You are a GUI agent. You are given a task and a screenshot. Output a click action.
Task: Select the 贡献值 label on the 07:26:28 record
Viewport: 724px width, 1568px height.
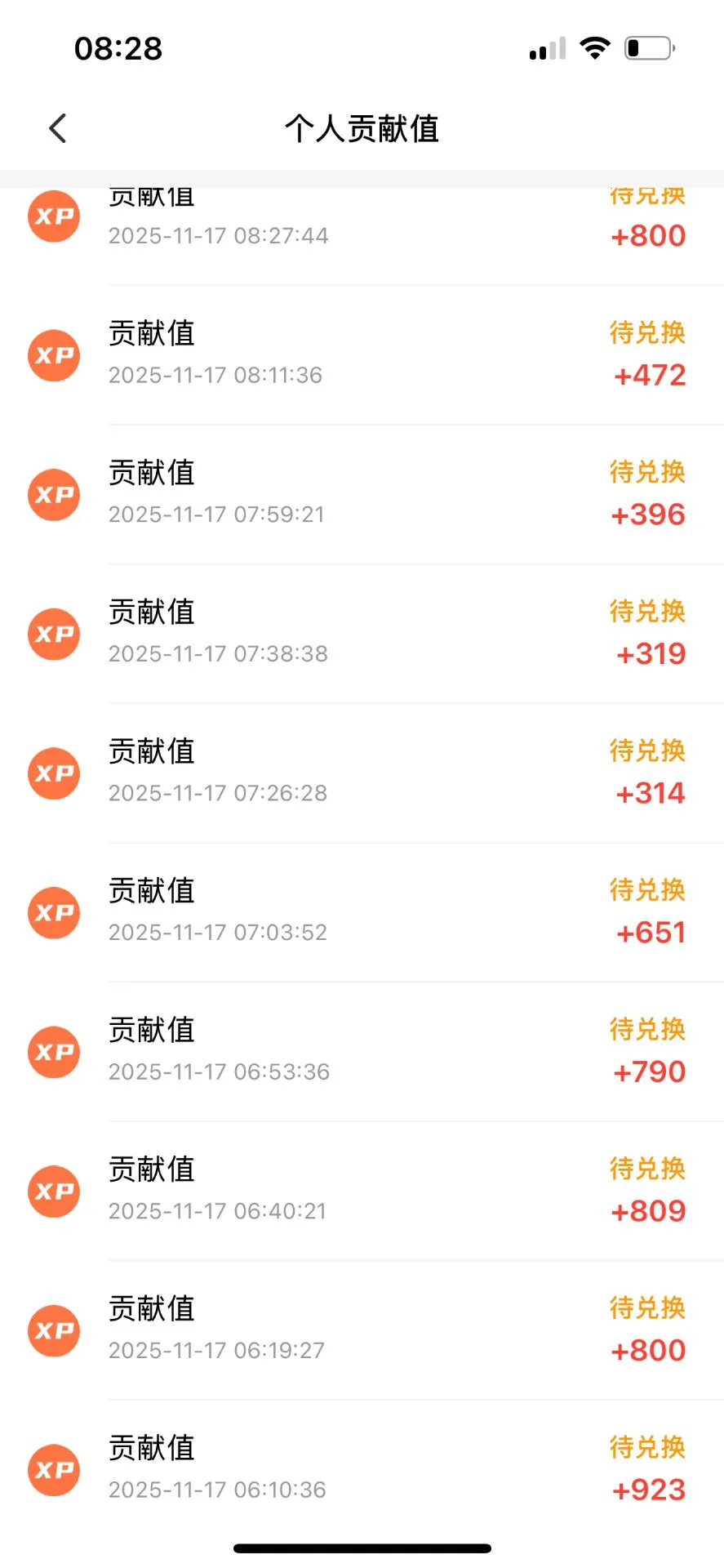[151, 751]
